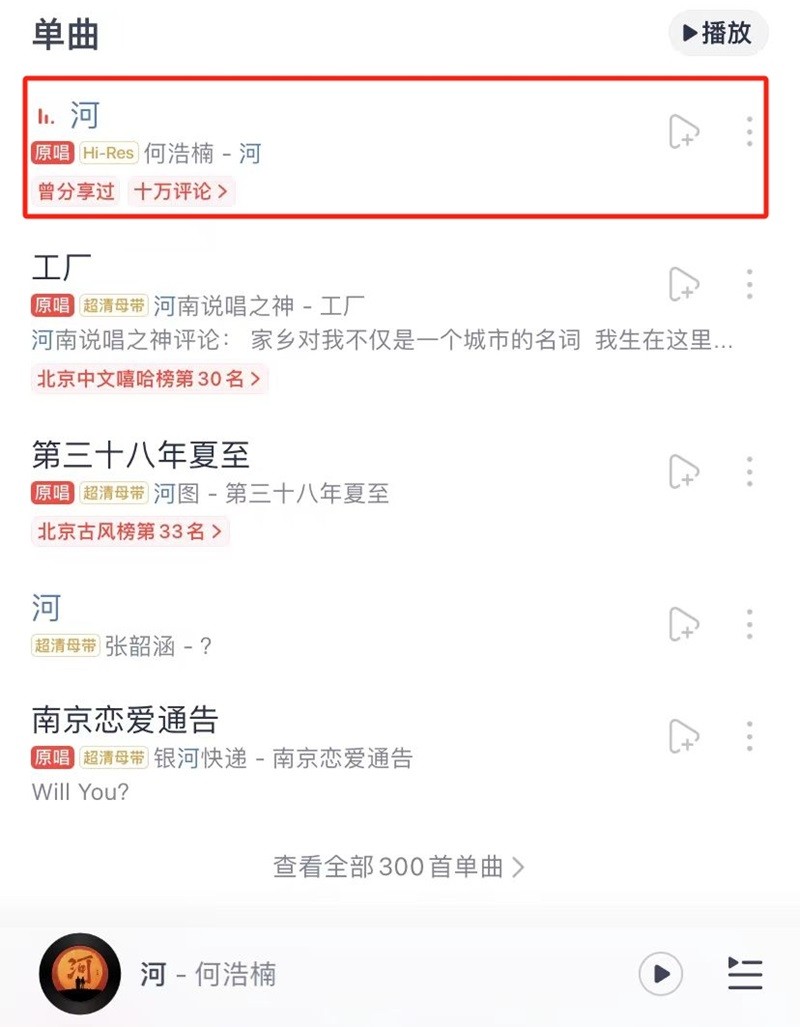Tap the 播放 play-all button
800x1027 pixels.
(x=718, y=33)
